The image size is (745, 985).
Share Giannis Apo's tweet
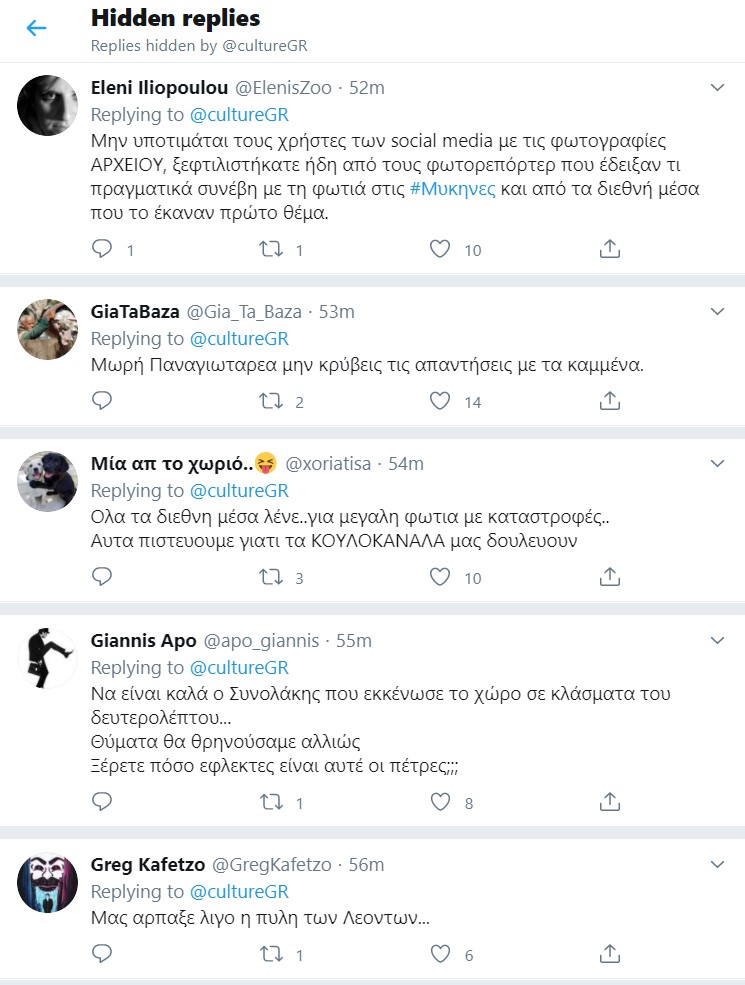point(609,802)
